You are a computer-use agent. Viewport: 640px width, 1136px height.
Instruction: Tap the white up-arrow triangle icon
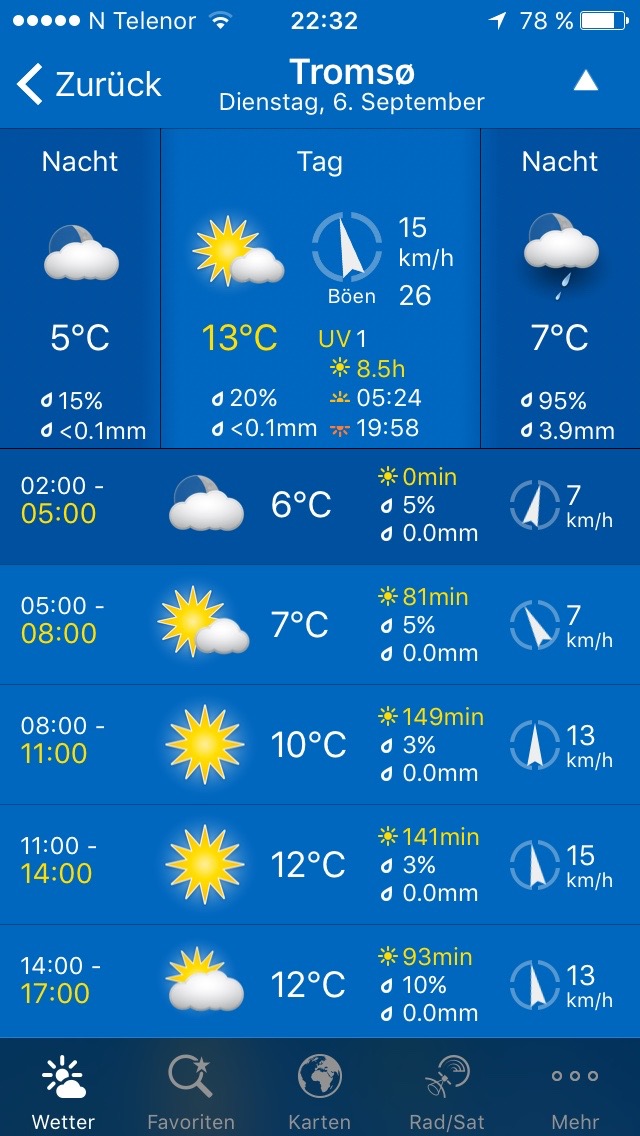[586, 82]
